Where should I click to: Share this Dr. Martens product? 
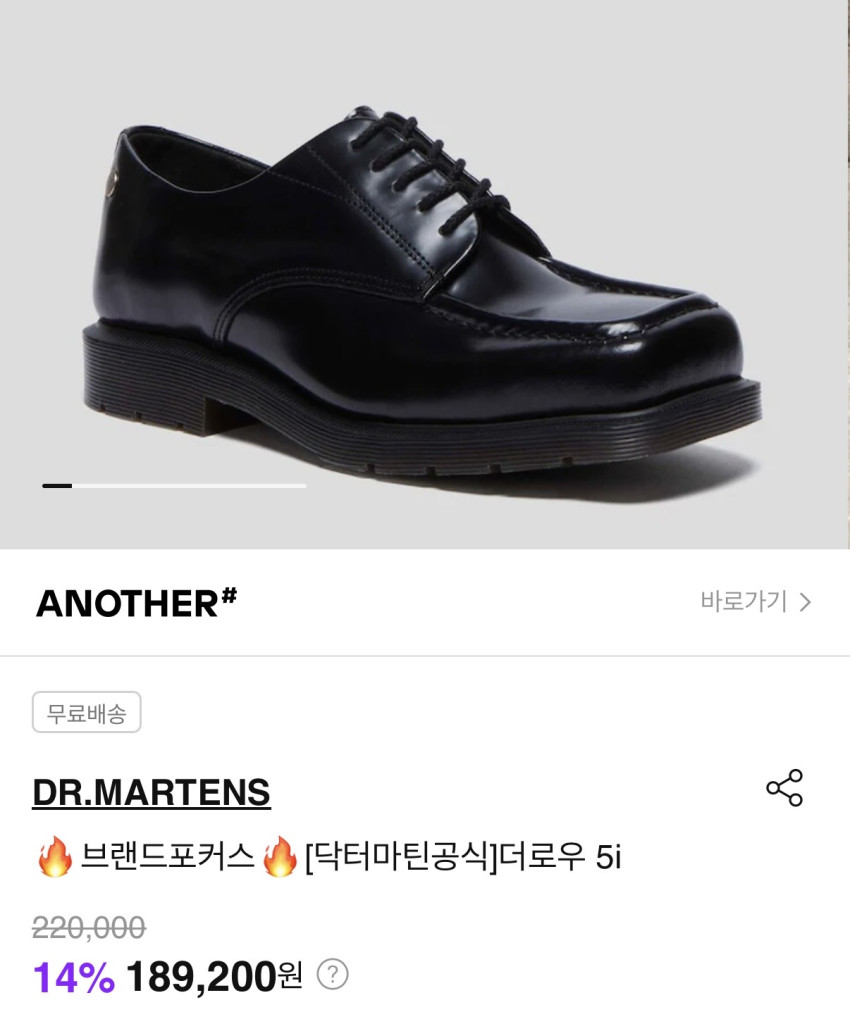784,788
